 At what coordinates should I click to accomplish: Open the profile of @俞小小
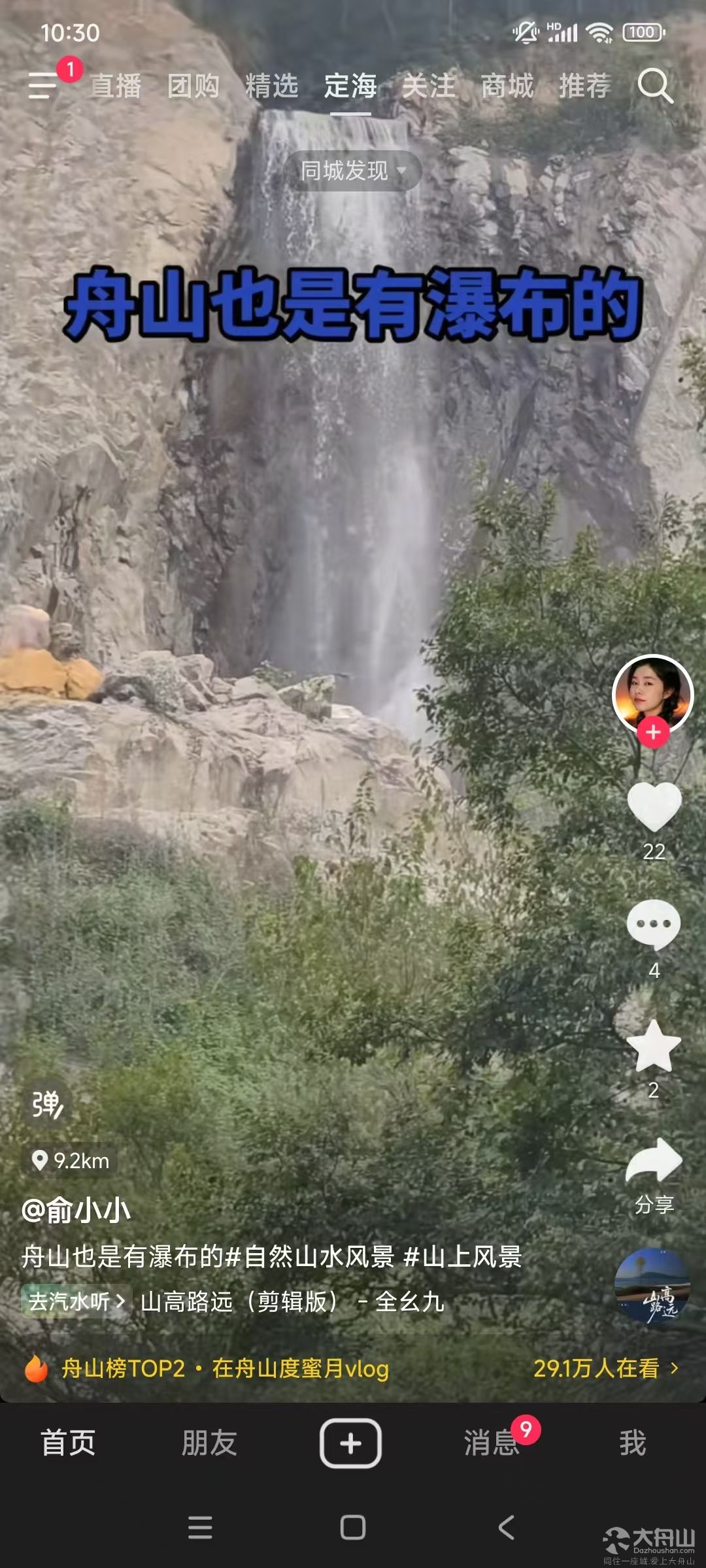click(x=76, y=1211)
